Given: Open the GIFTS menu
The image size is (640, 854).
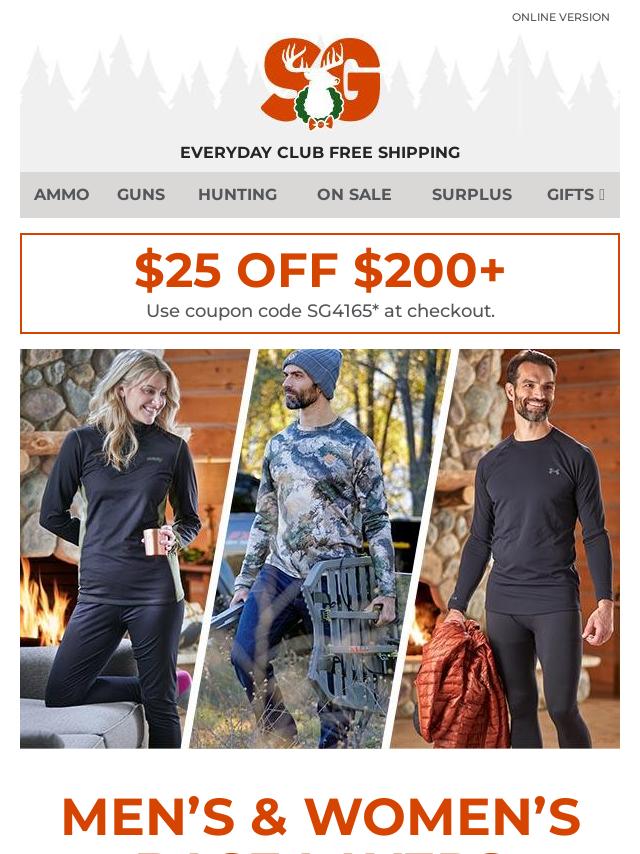Looking at the screenshot, I should pyautogui.click(x=575, y=195).
